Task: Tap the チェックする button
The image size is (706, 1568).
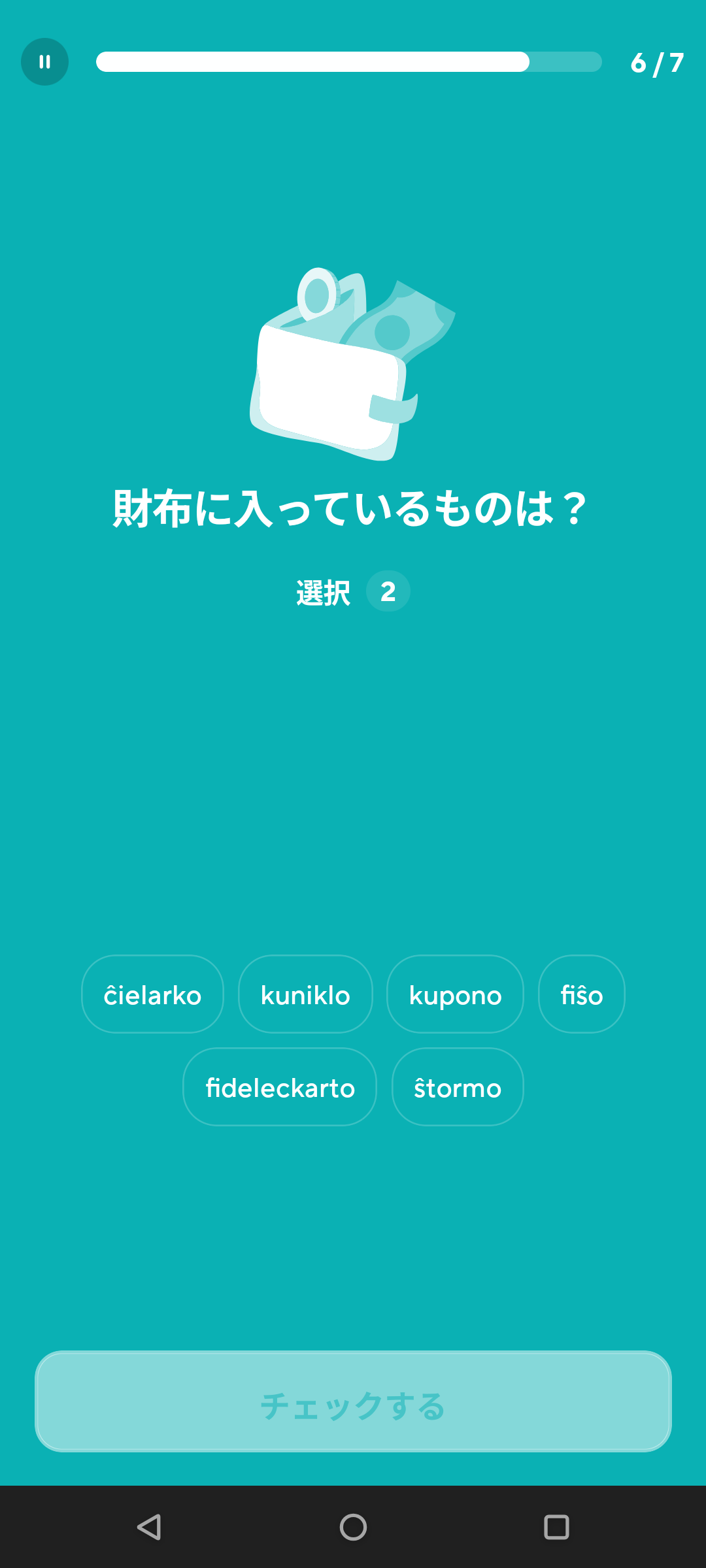Action: 353,1401
